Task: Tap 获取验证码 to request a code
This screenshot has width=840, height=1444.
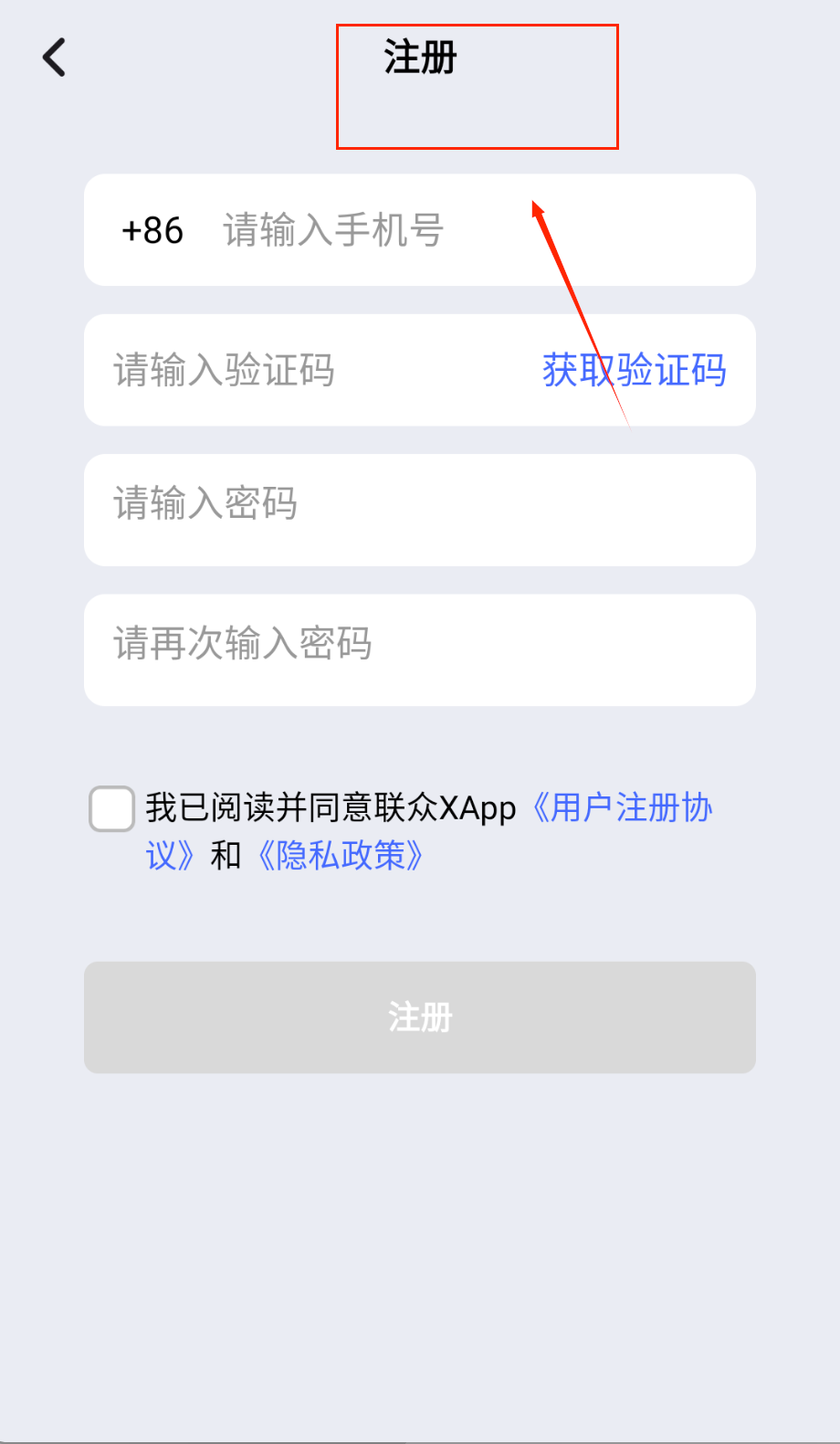Action: (635, 371)
